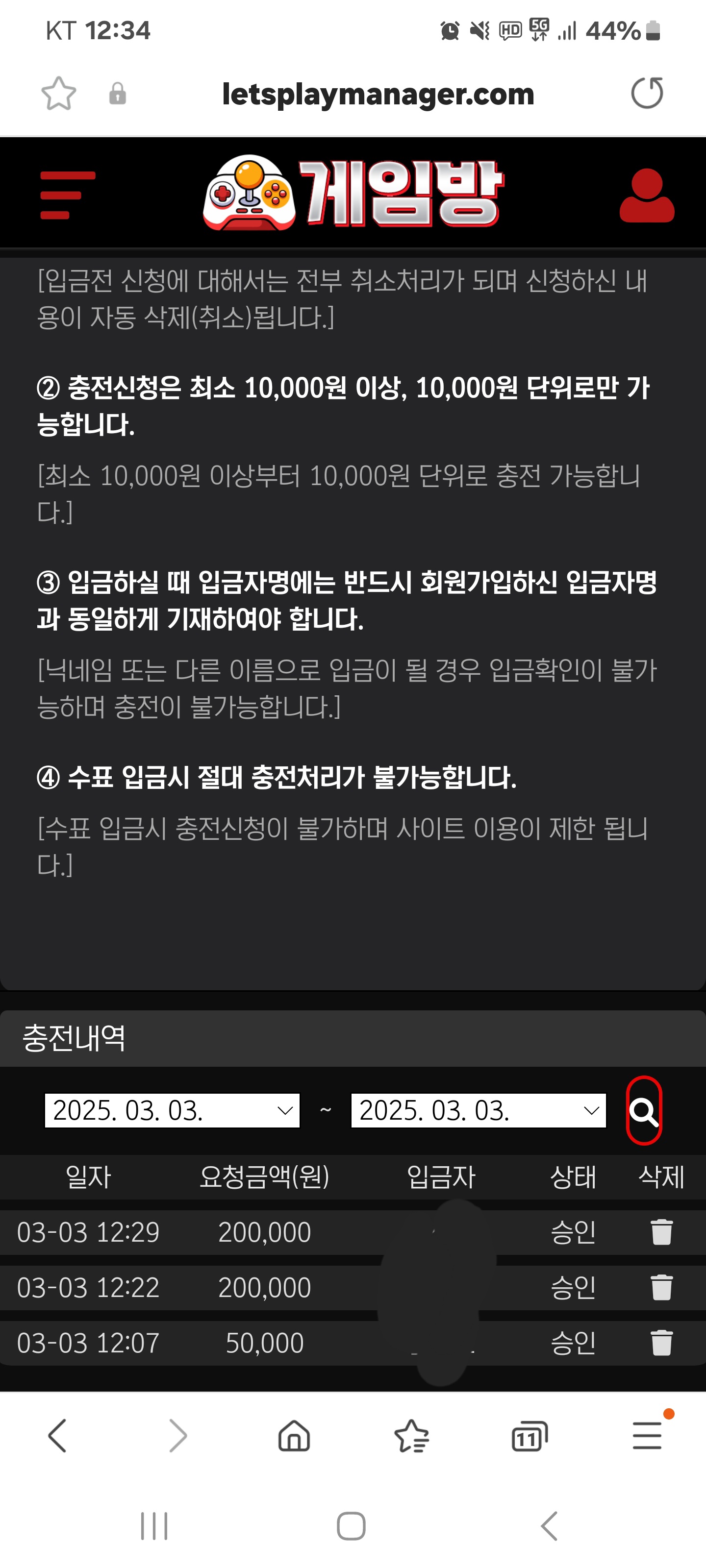Open the browser bookmarks list
The height and width of the screenshot is (1568, 706).
pyautogui.click(x=411, y=1437)
